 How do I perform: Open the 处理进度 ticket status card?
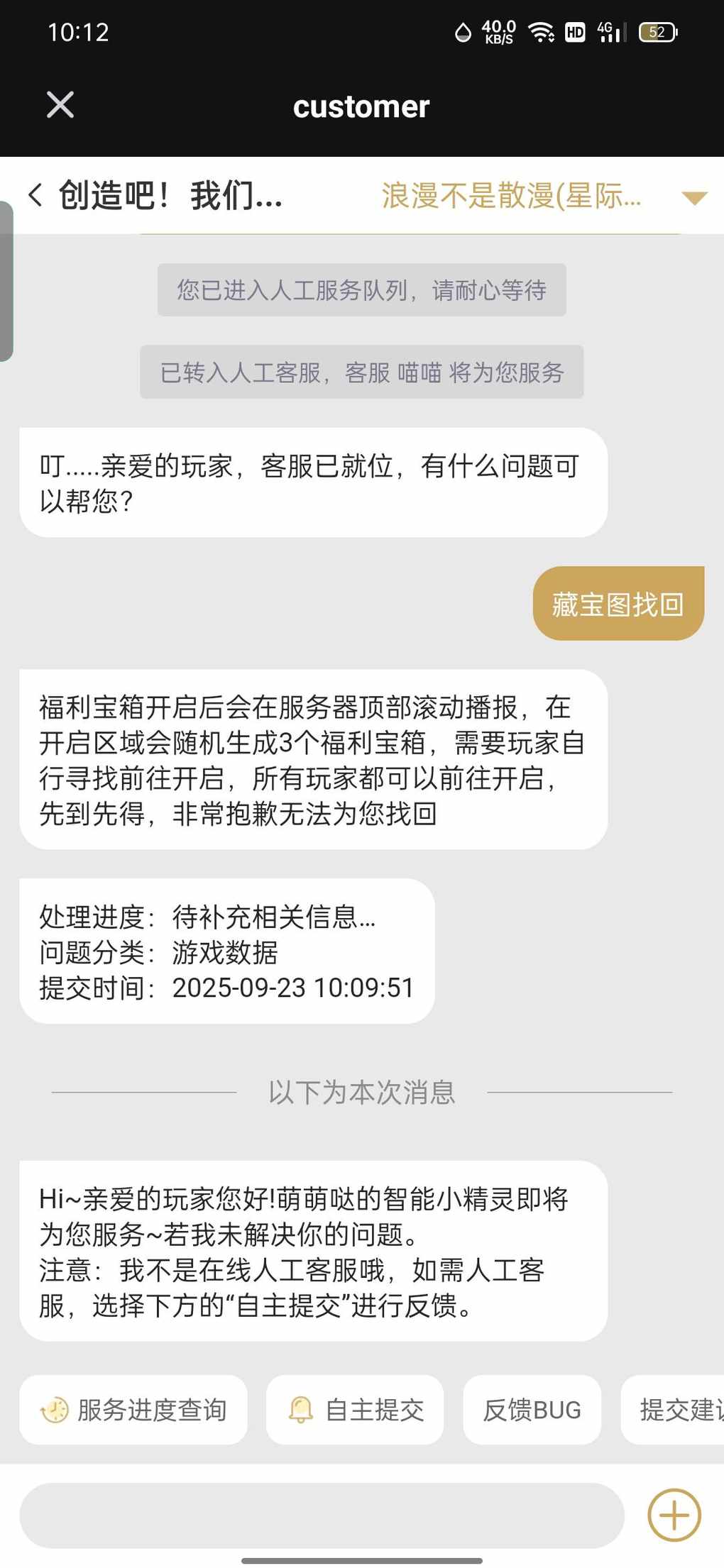coord(226,951)
